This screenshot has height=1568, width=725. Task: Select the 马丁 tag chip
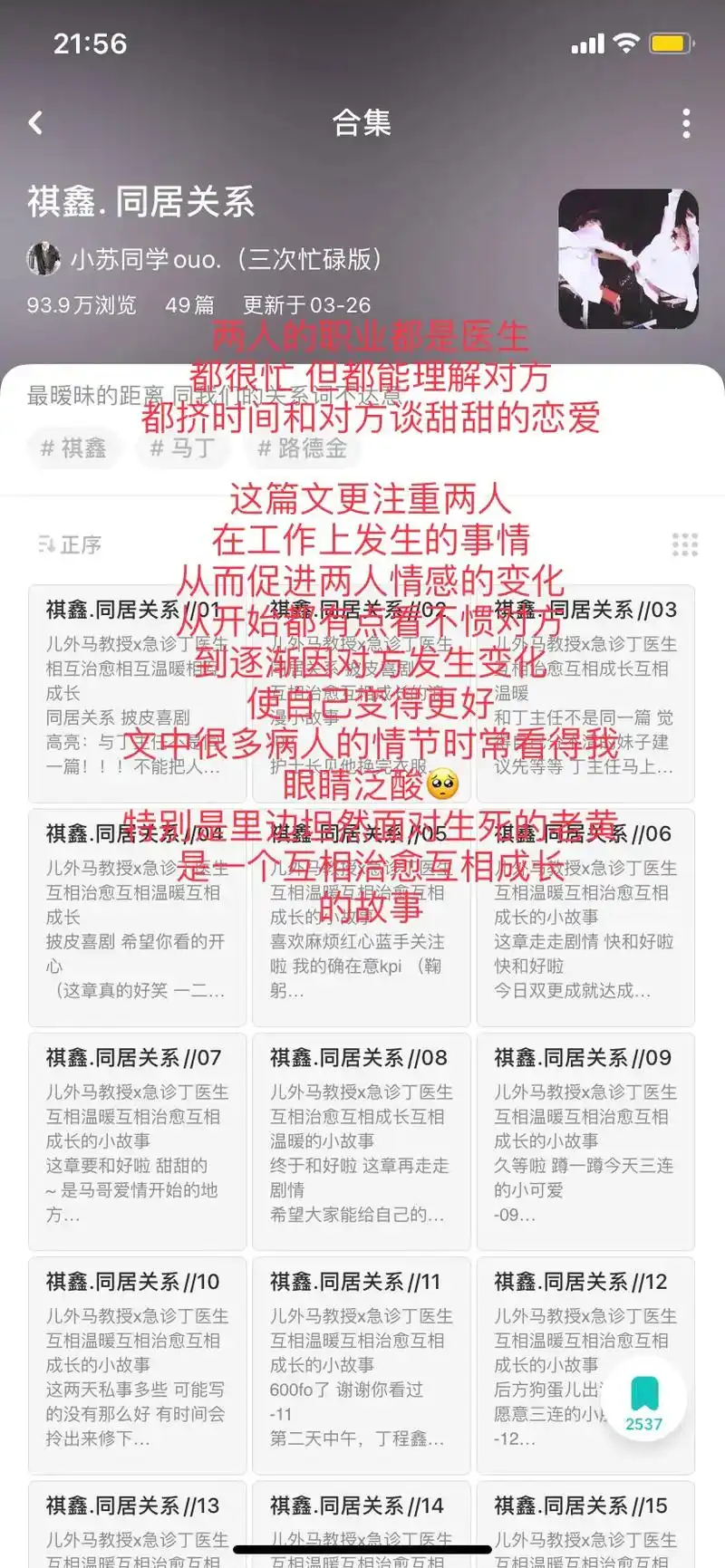click(182, 447)
